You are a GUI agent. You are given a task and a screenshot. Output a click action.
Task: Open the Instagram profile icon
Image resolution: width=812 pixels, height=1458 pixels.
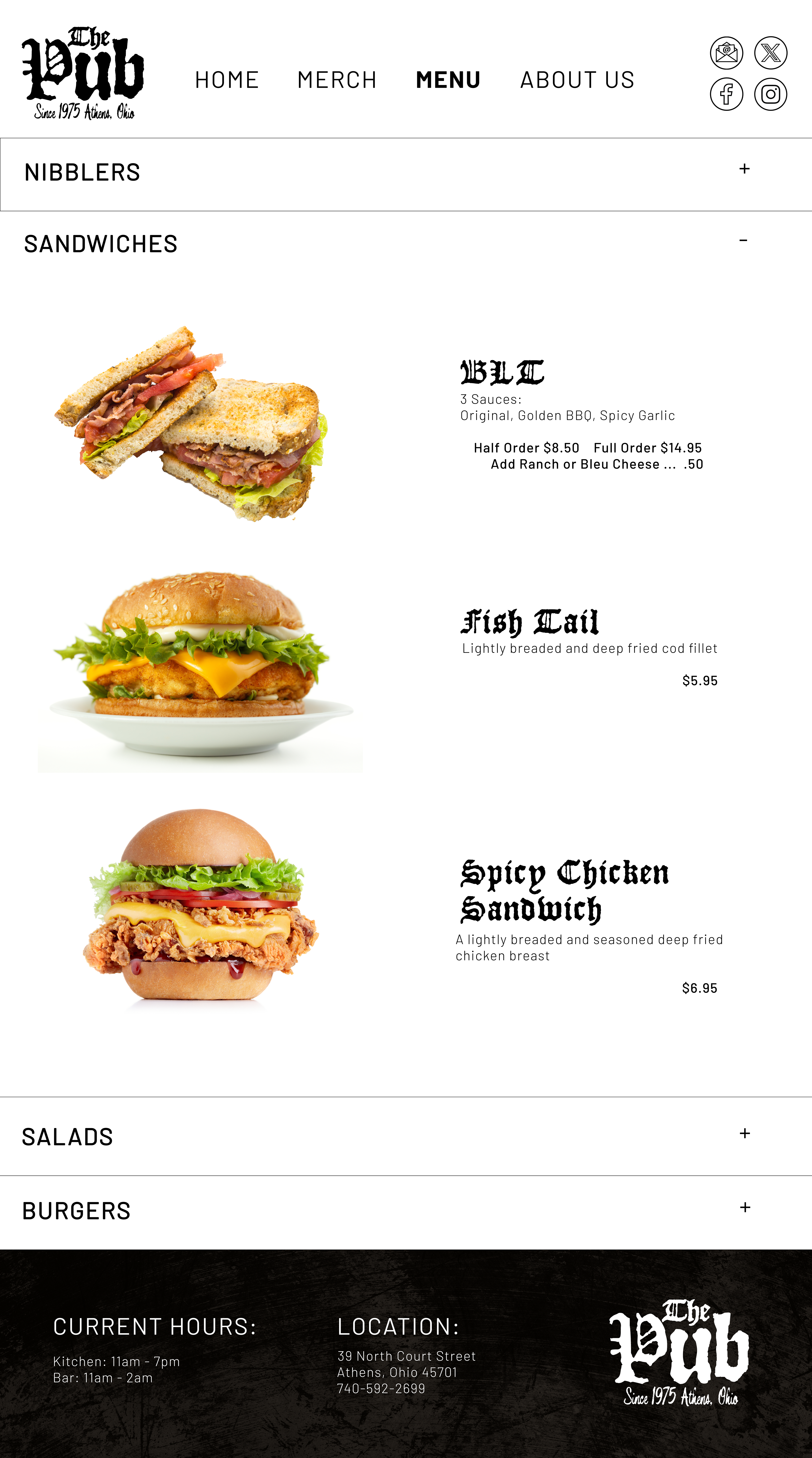tap(771, 94)
